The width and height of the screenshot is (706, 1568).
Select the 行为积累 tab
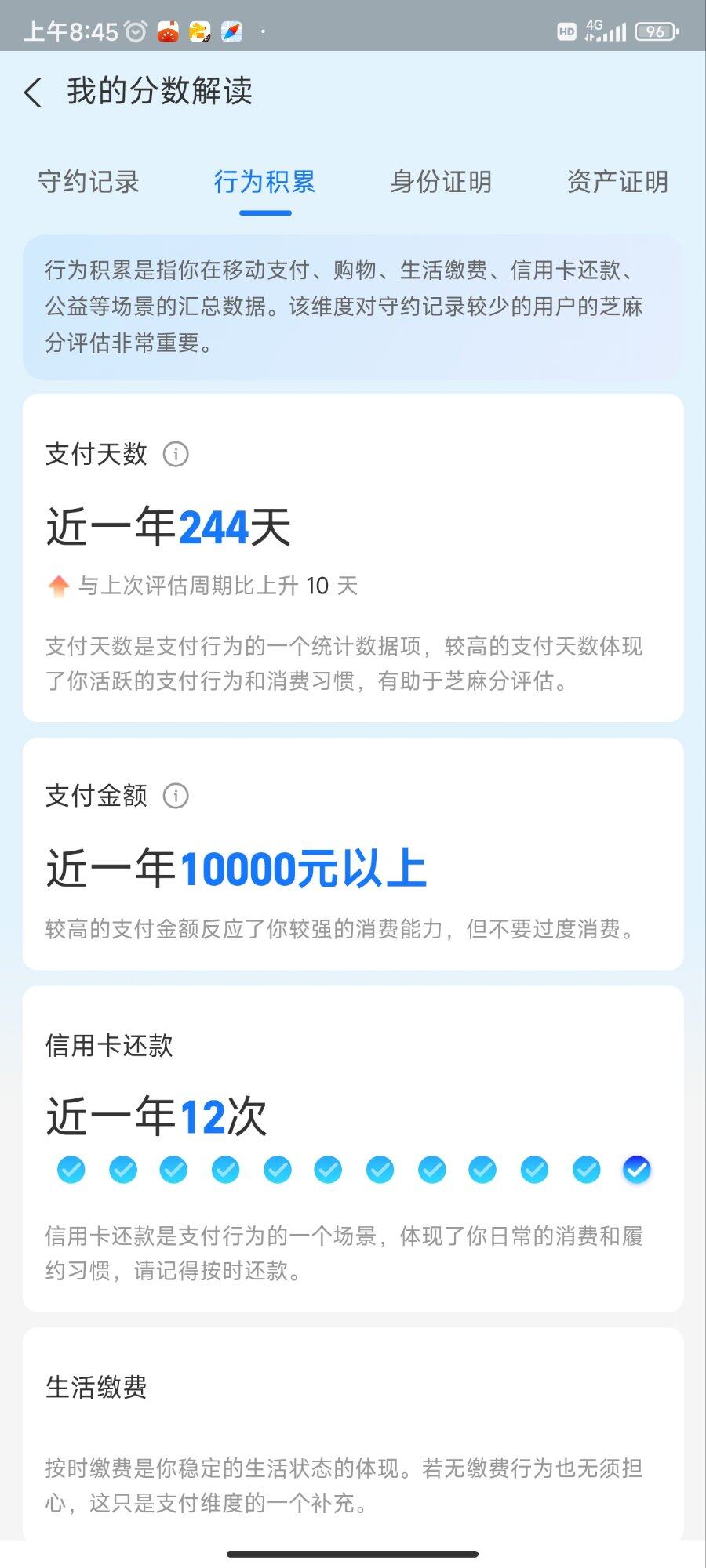(x=265, y=182)
